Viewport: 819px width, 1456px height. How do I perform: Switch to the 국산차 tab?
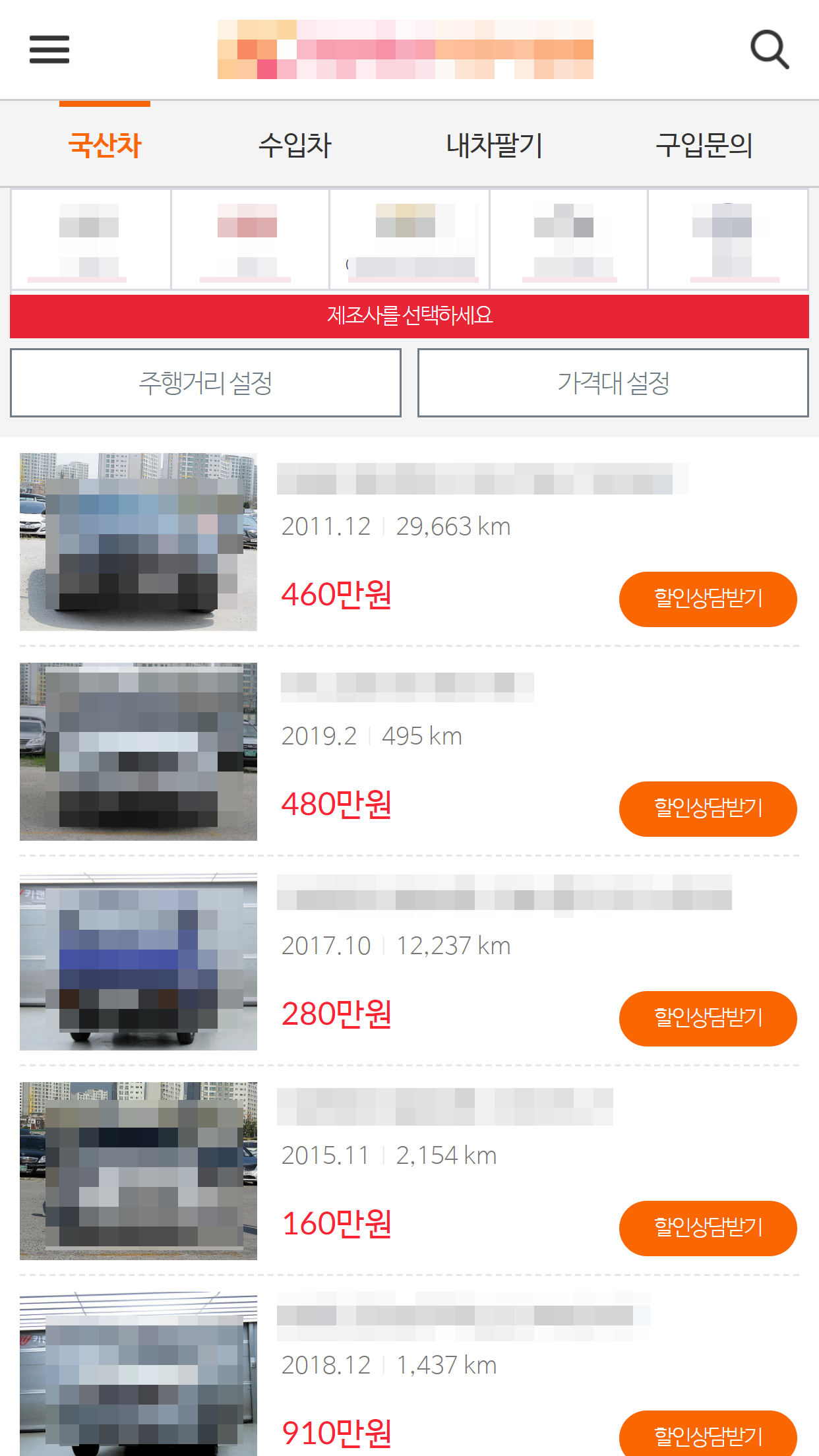[105, 145]
